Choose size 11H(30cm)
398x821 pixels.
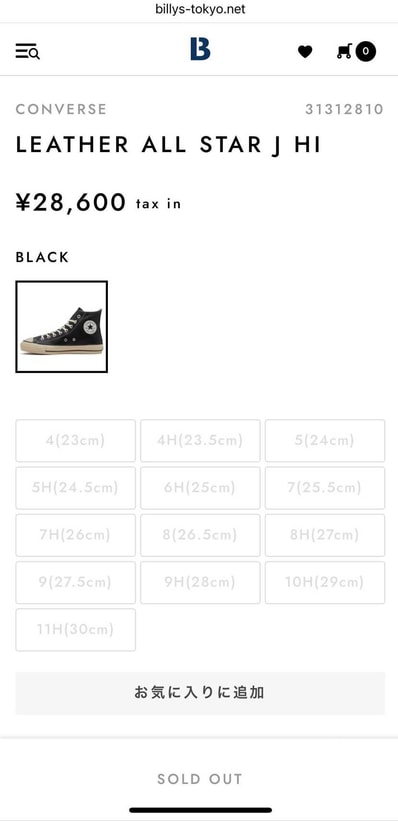75,629
